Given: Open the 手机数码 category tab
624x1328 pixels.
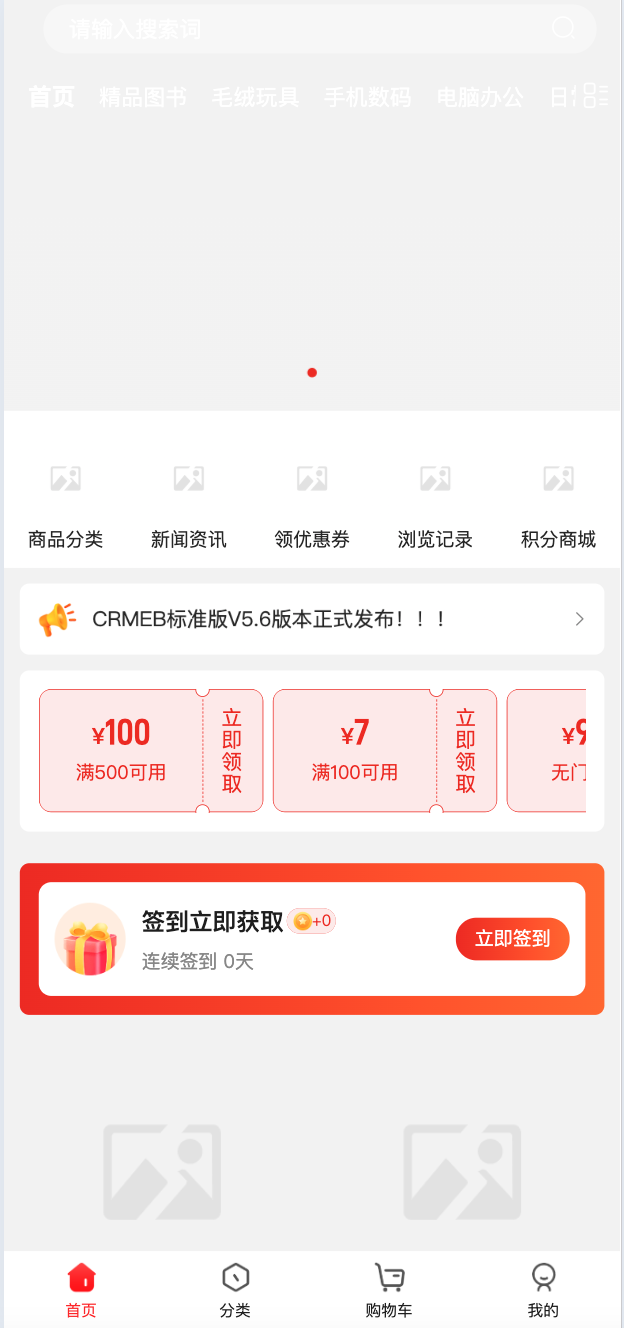Looking at the screenshot, I should pos(367,97).
